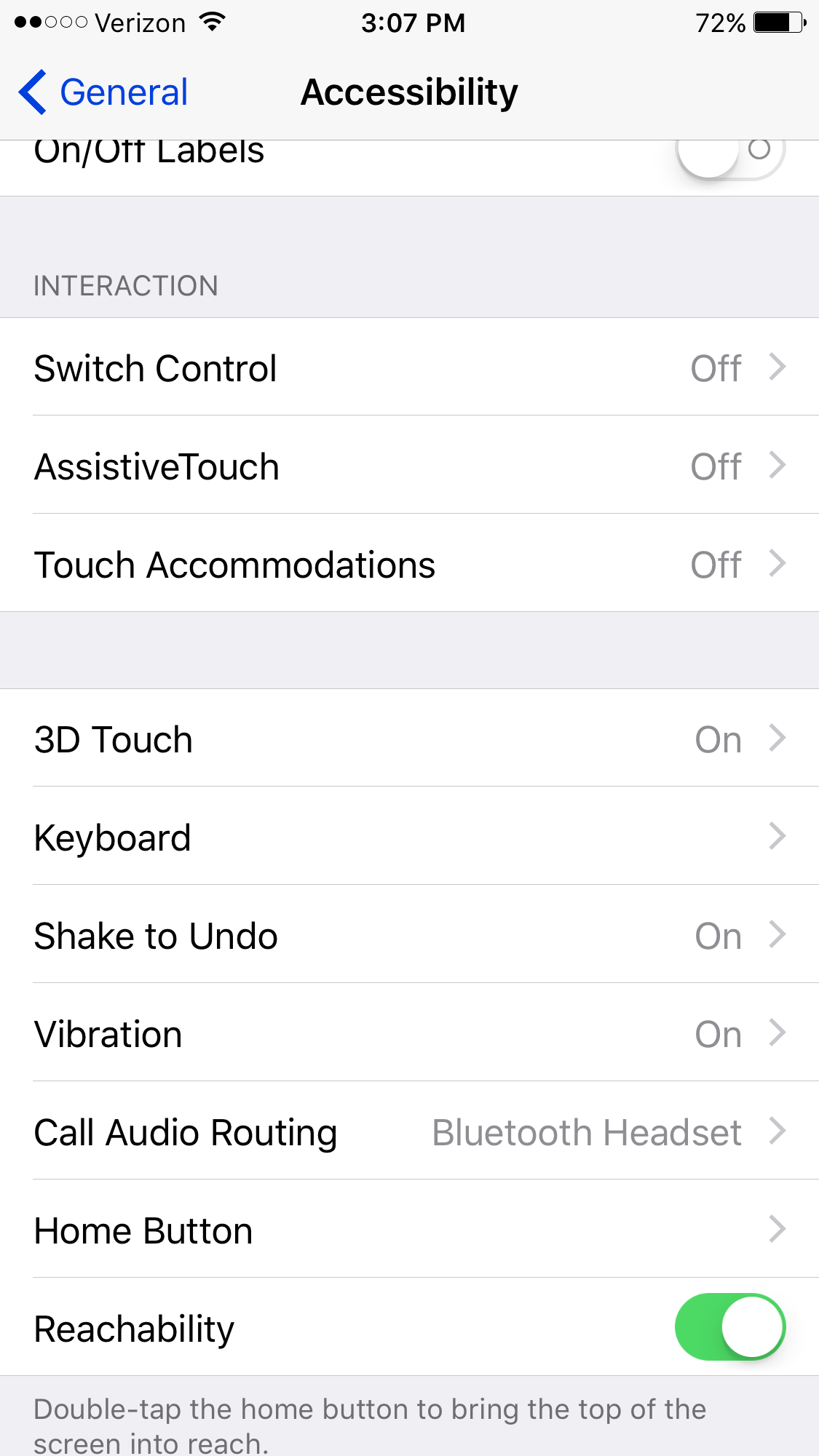The width and height of the screenshot is (819, 1456).
Task: Open Shake to Undo setting
Action: click(409, 934)
